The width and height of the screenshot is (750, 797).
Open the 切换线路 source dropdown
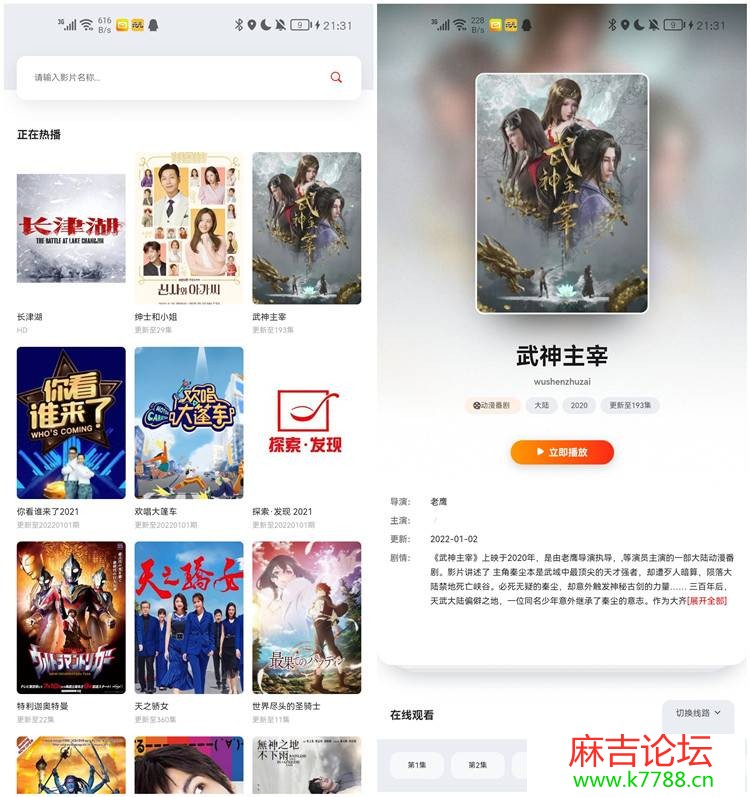698,713
